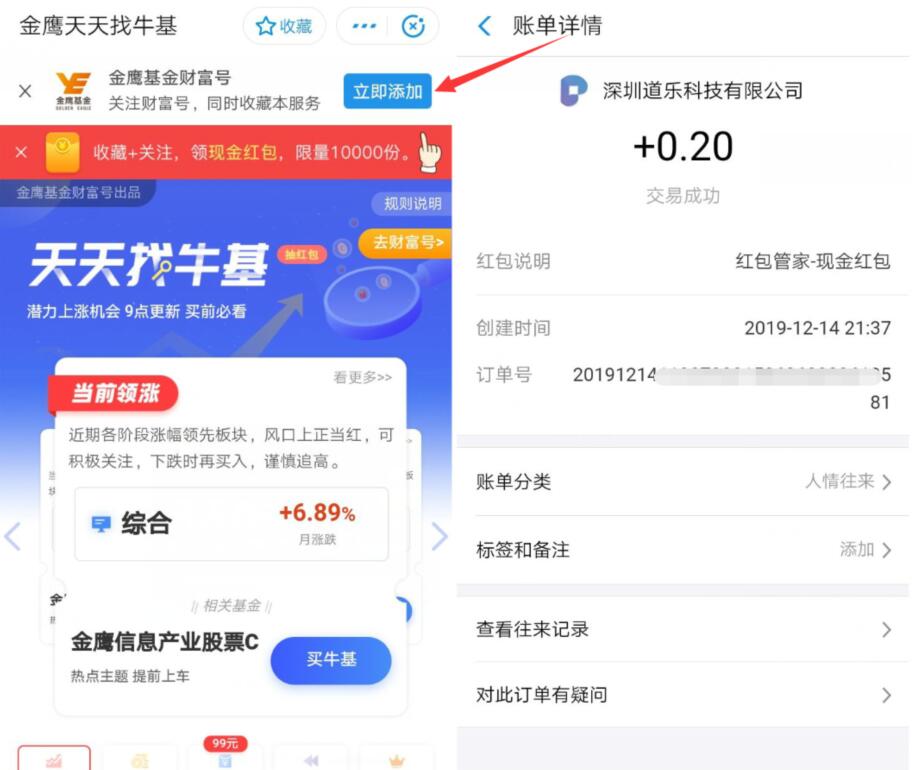Open the 账单分类 row

683,482
